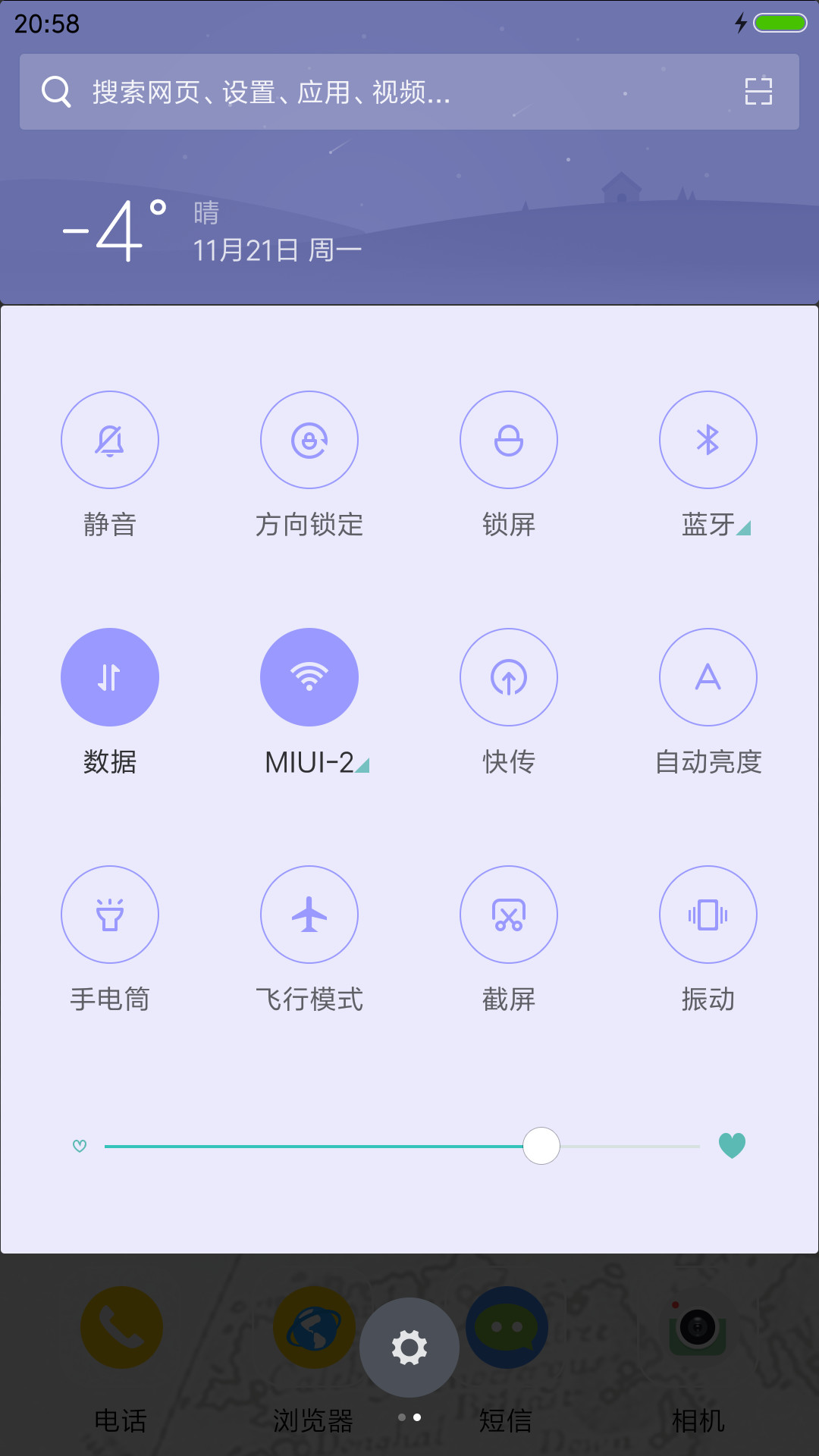This screenshot has height=1456, width=819.
Task: Turn on the 手电筒 flashlight
Action: pos(110,915)
